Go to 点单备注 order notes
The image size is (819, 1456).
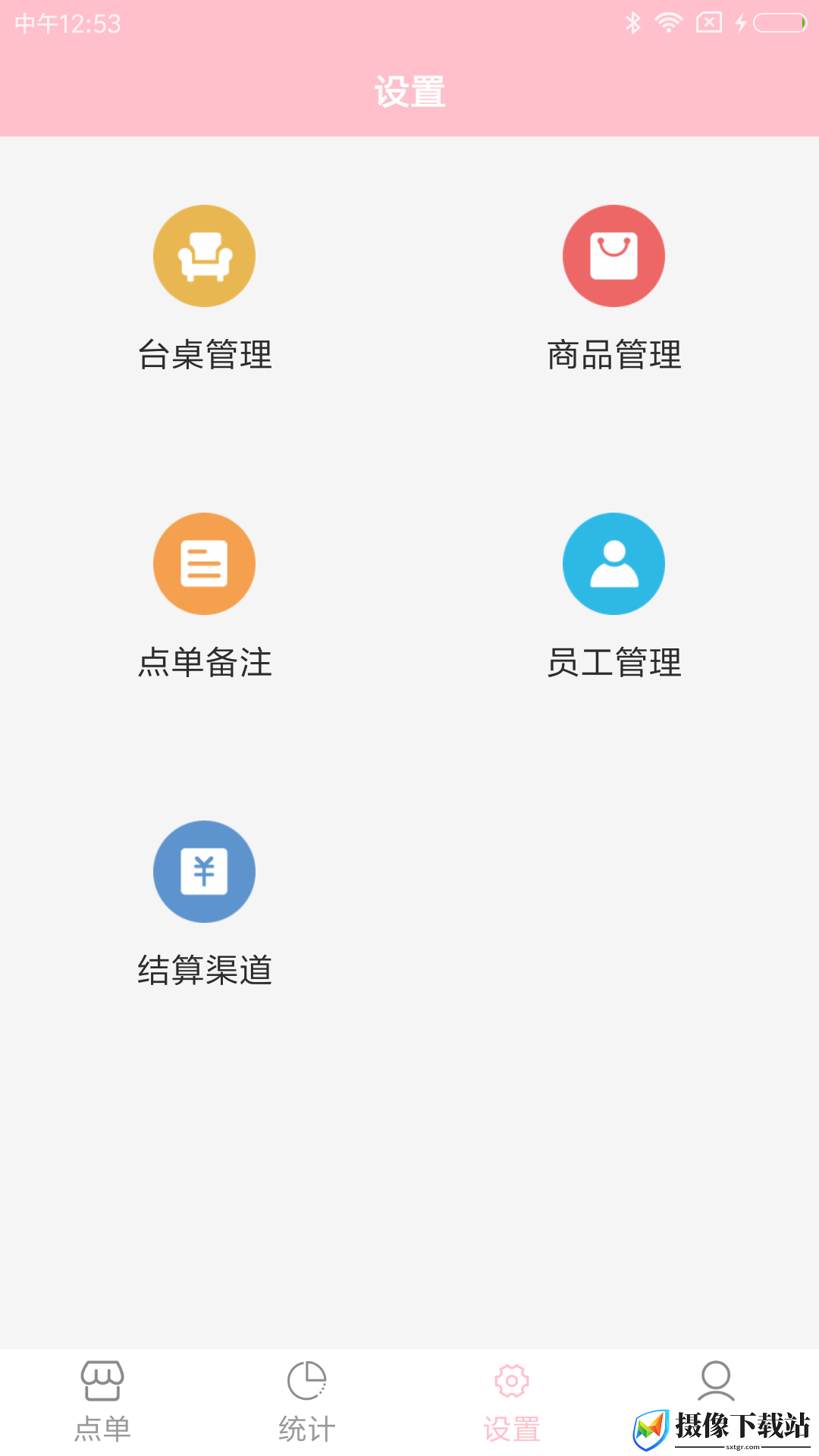(x=205, y=596)
